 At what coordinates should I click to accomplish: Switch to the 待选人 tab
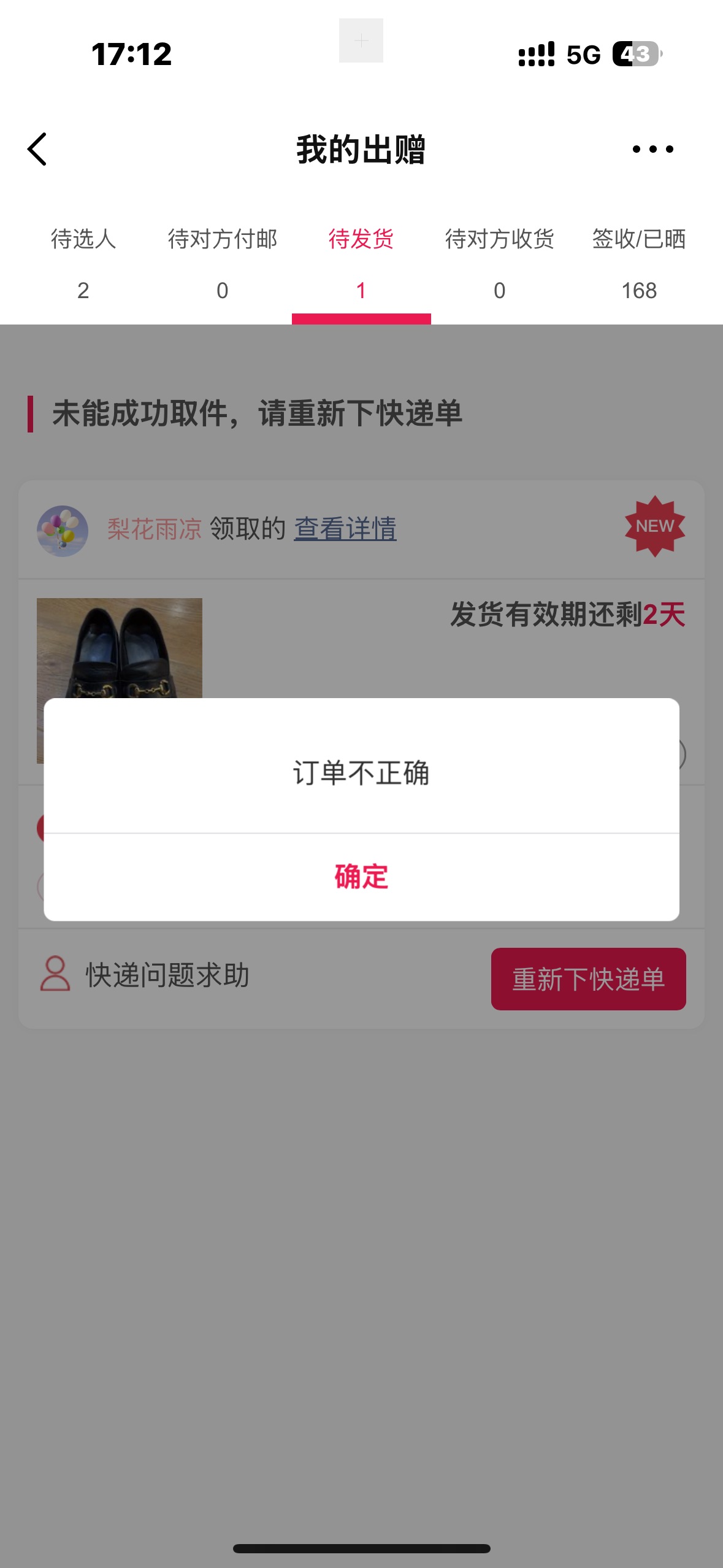coord(83,264)
